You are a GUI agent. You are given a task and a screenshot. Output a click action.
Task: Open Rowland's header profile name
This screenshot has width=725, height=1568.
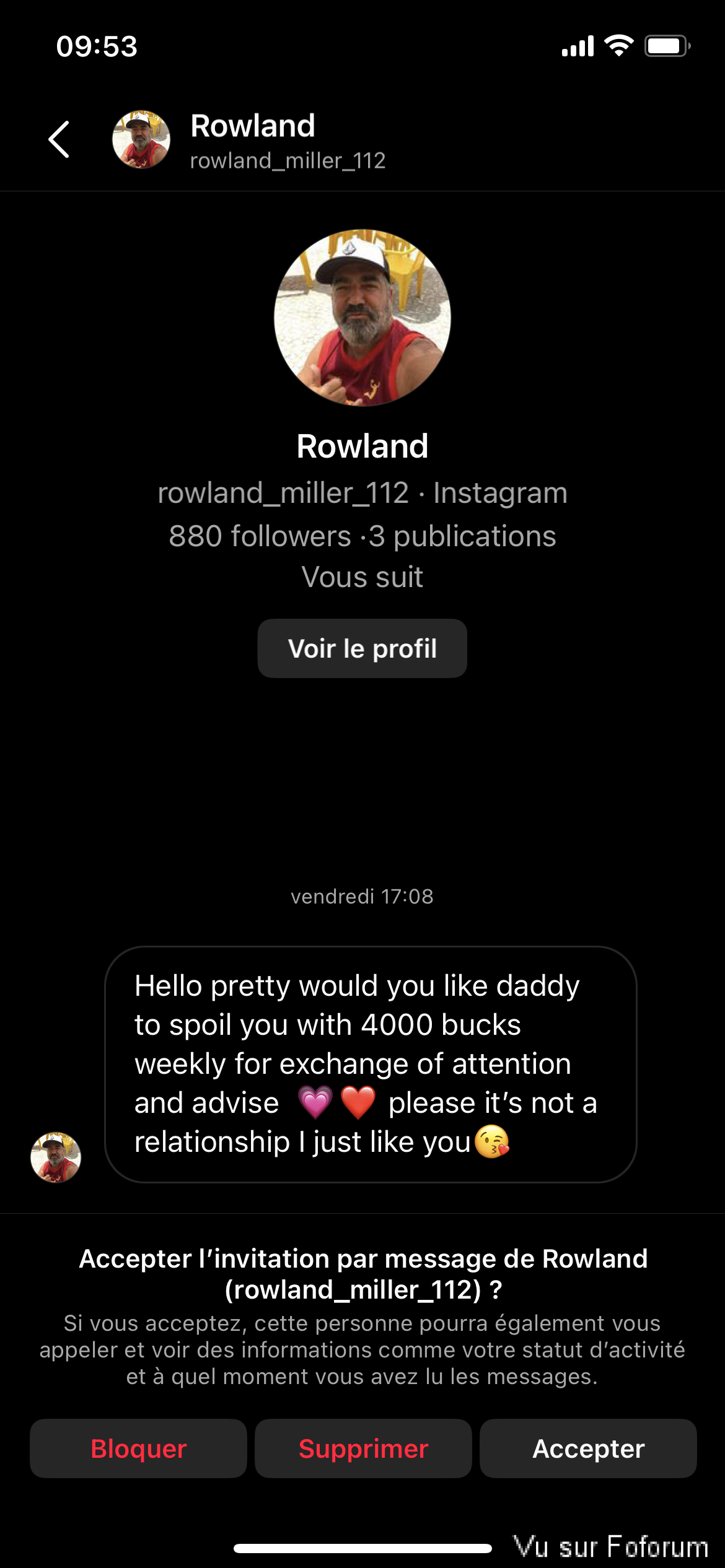click(x=253, y=126)
